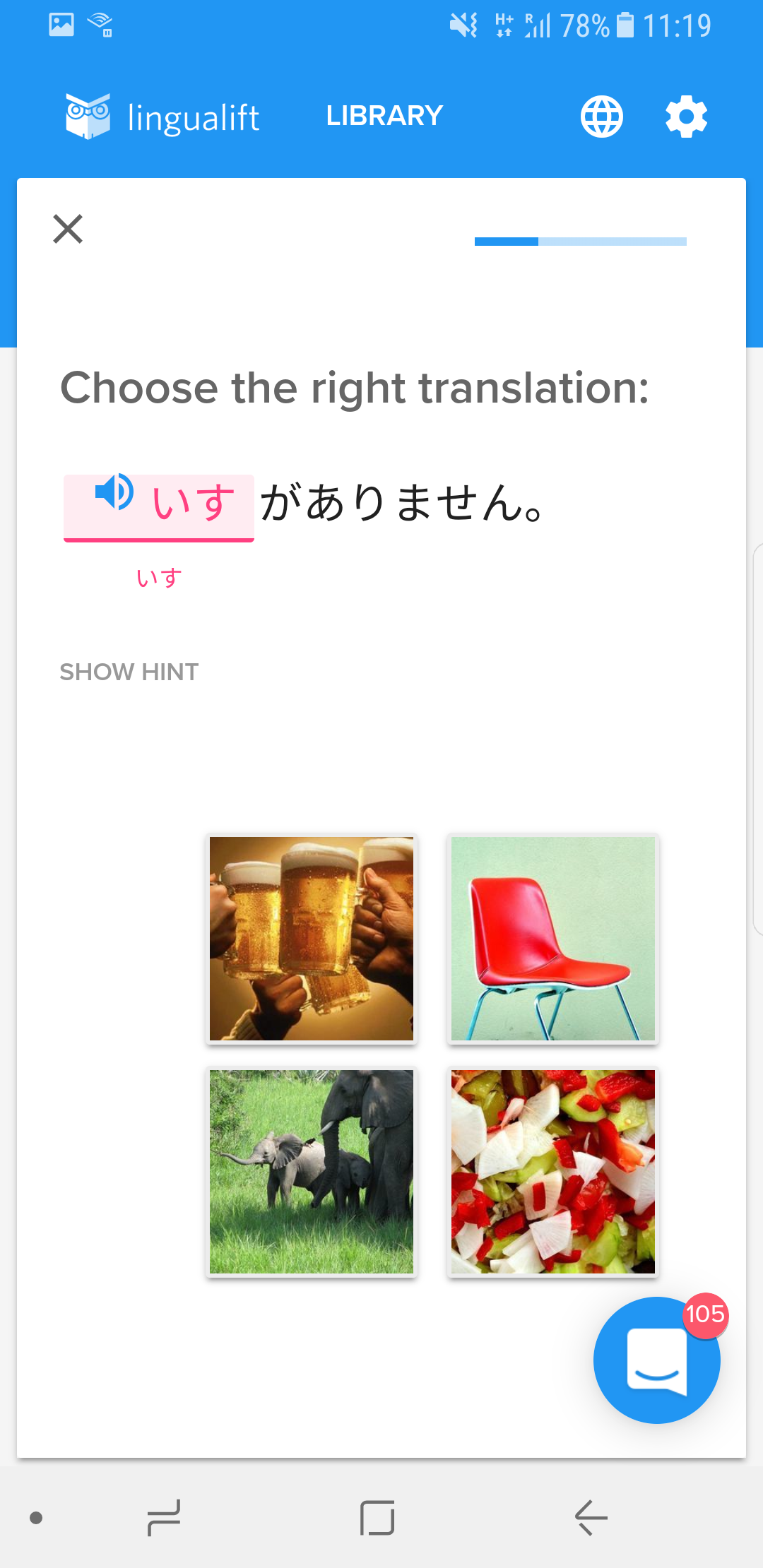Close the translation exercise

68,229
